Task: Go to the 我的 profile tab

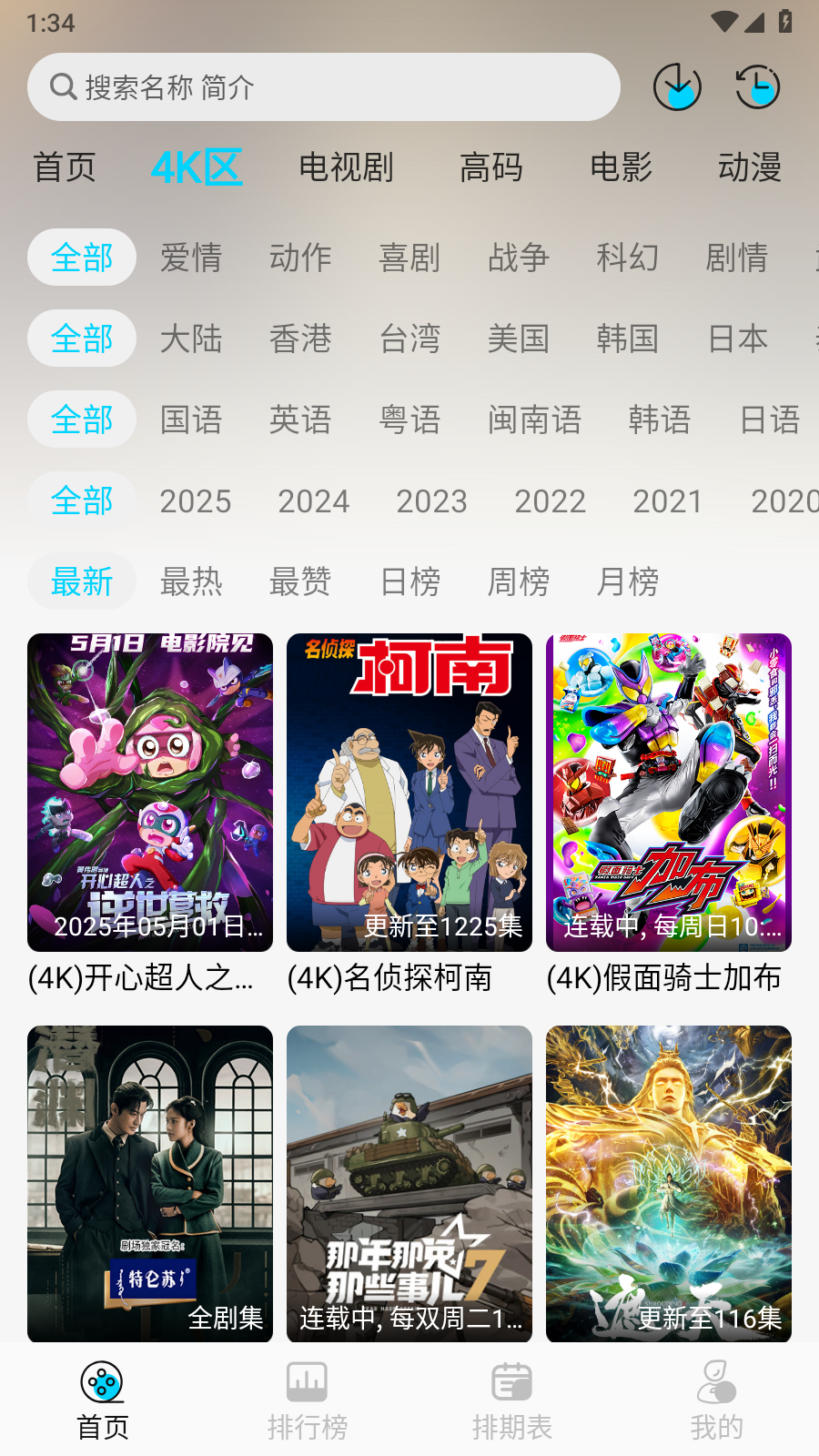Action: (x=717, y=1400)
